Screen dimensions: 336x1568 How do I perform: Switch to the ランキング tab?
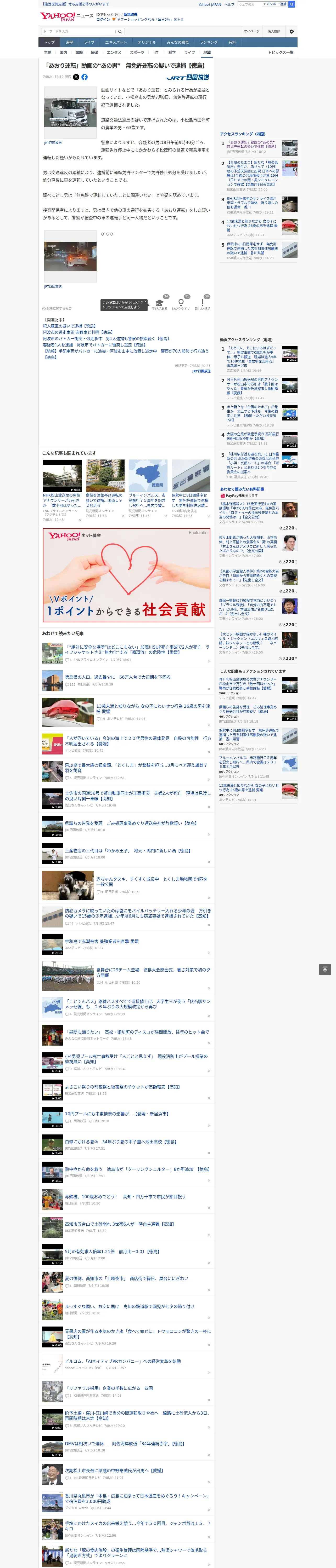point(209,43)
